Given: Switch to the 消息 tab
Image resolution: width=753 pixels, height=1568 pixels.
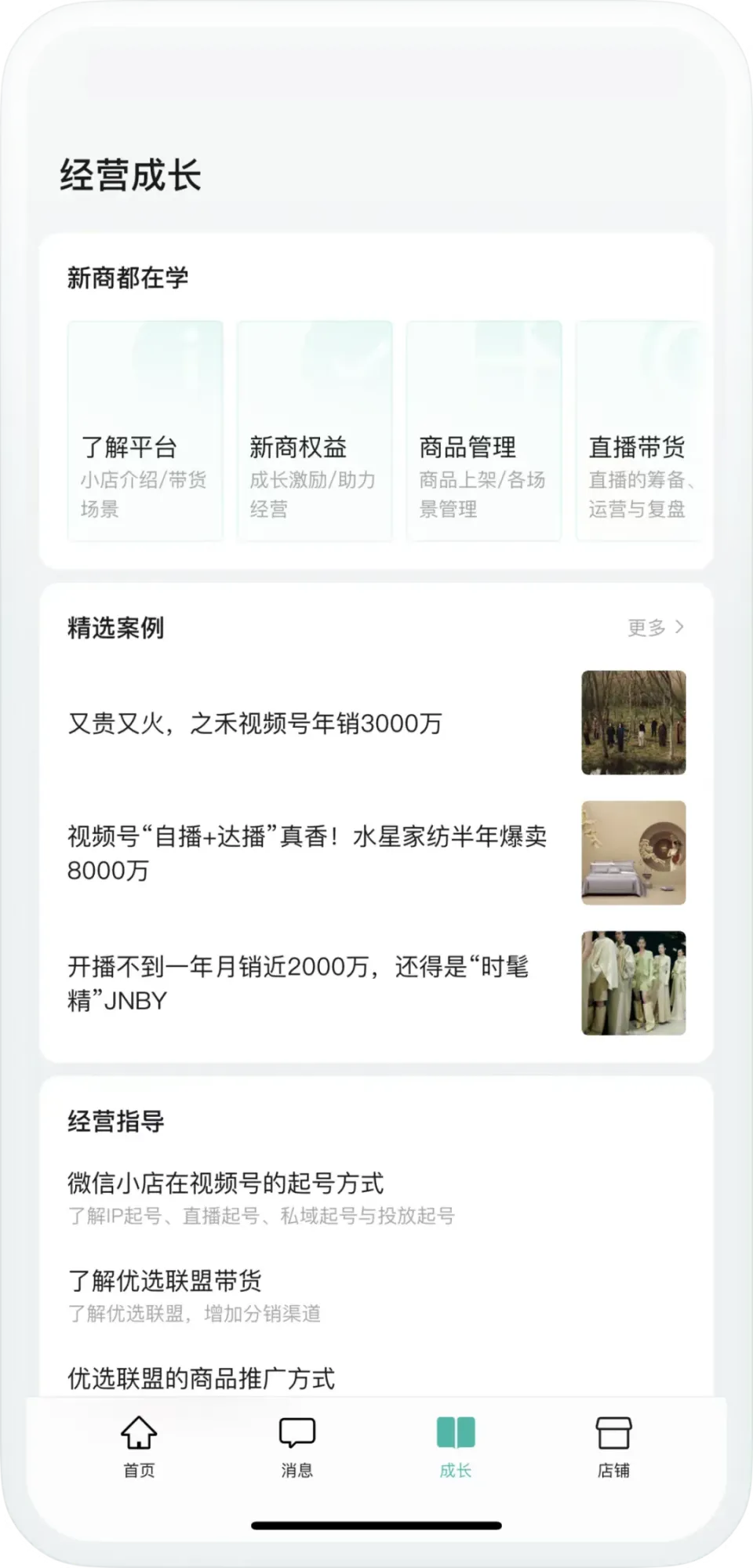Looking at the screenshot, I should point(297,1446).
